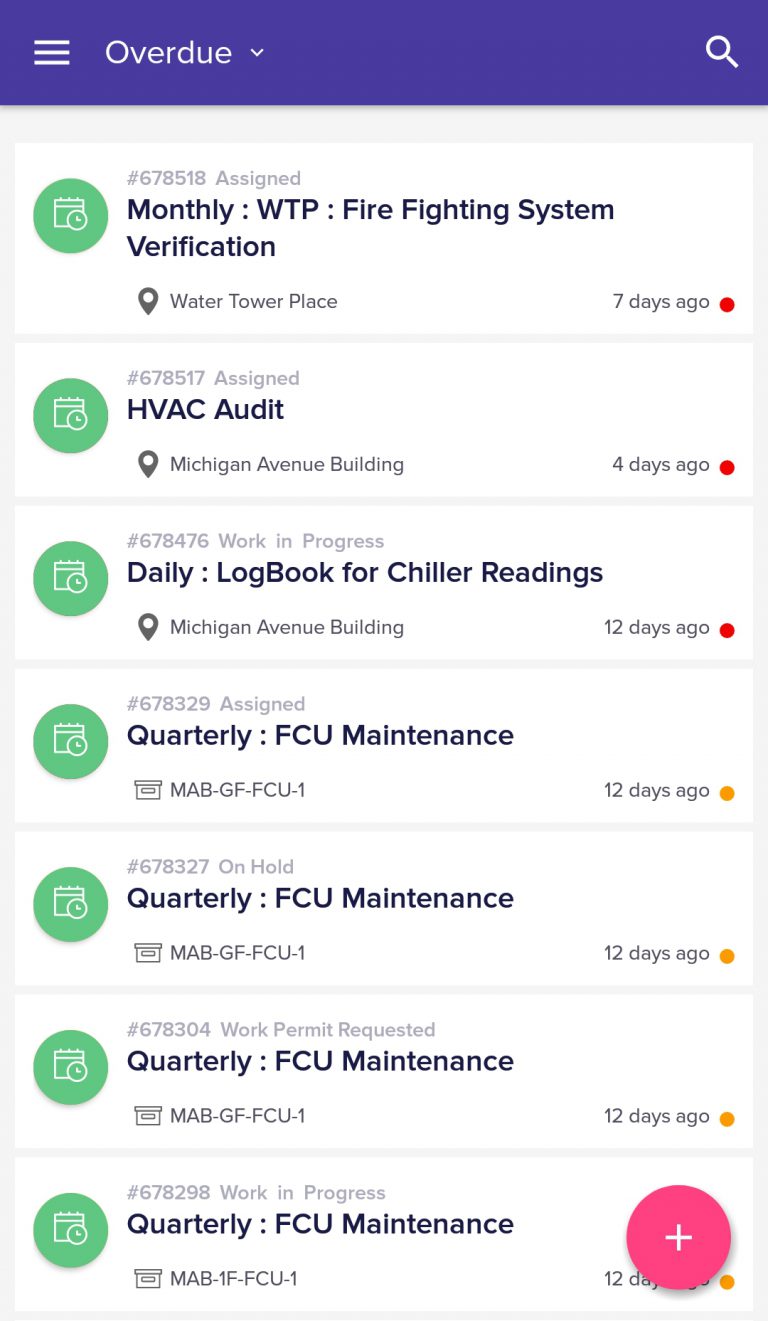Open Daily LogBook for Chiller Readings
Image resolution: width=768 pixels, height=1321 pixels.
(384, 582)
